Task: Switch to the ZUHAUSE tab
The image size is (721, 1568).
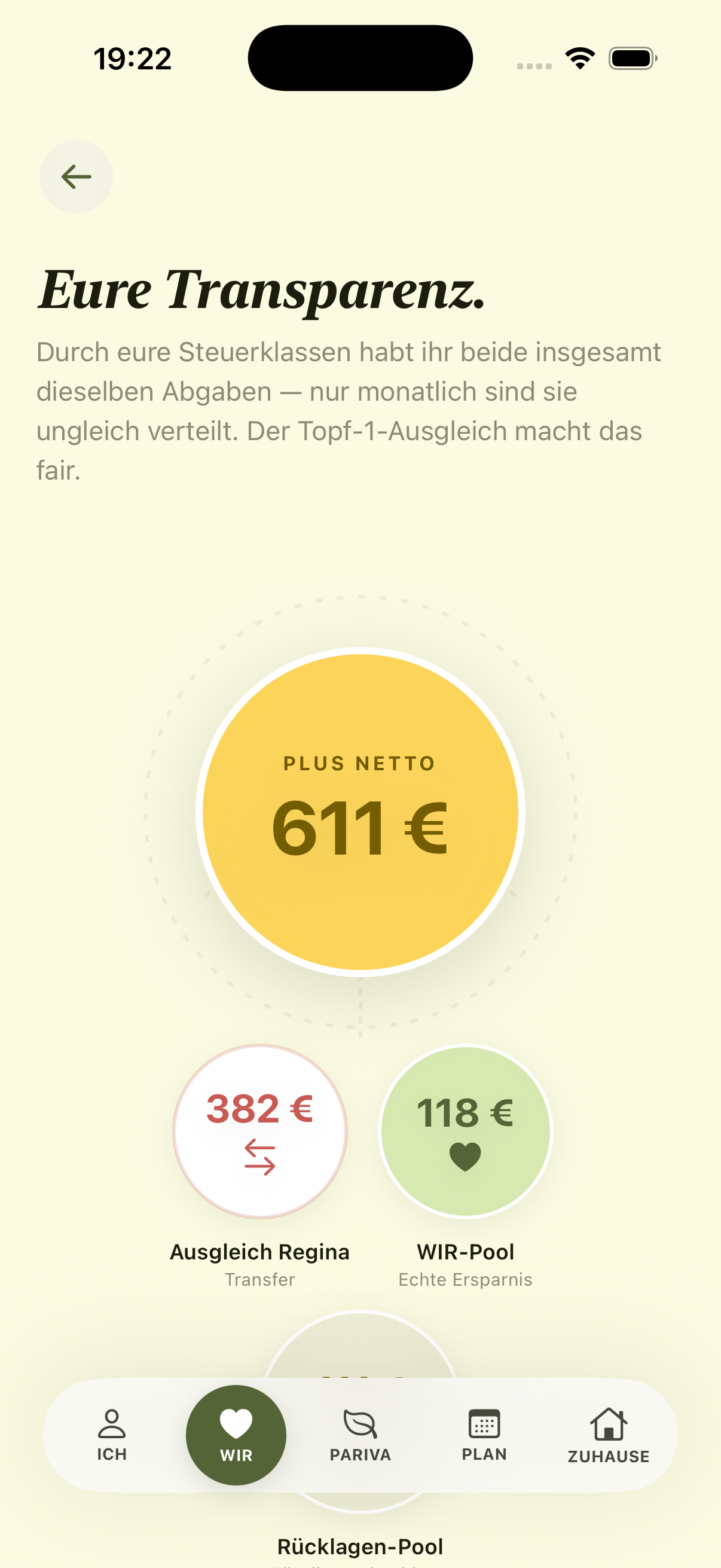Action: click(609, 1439)
